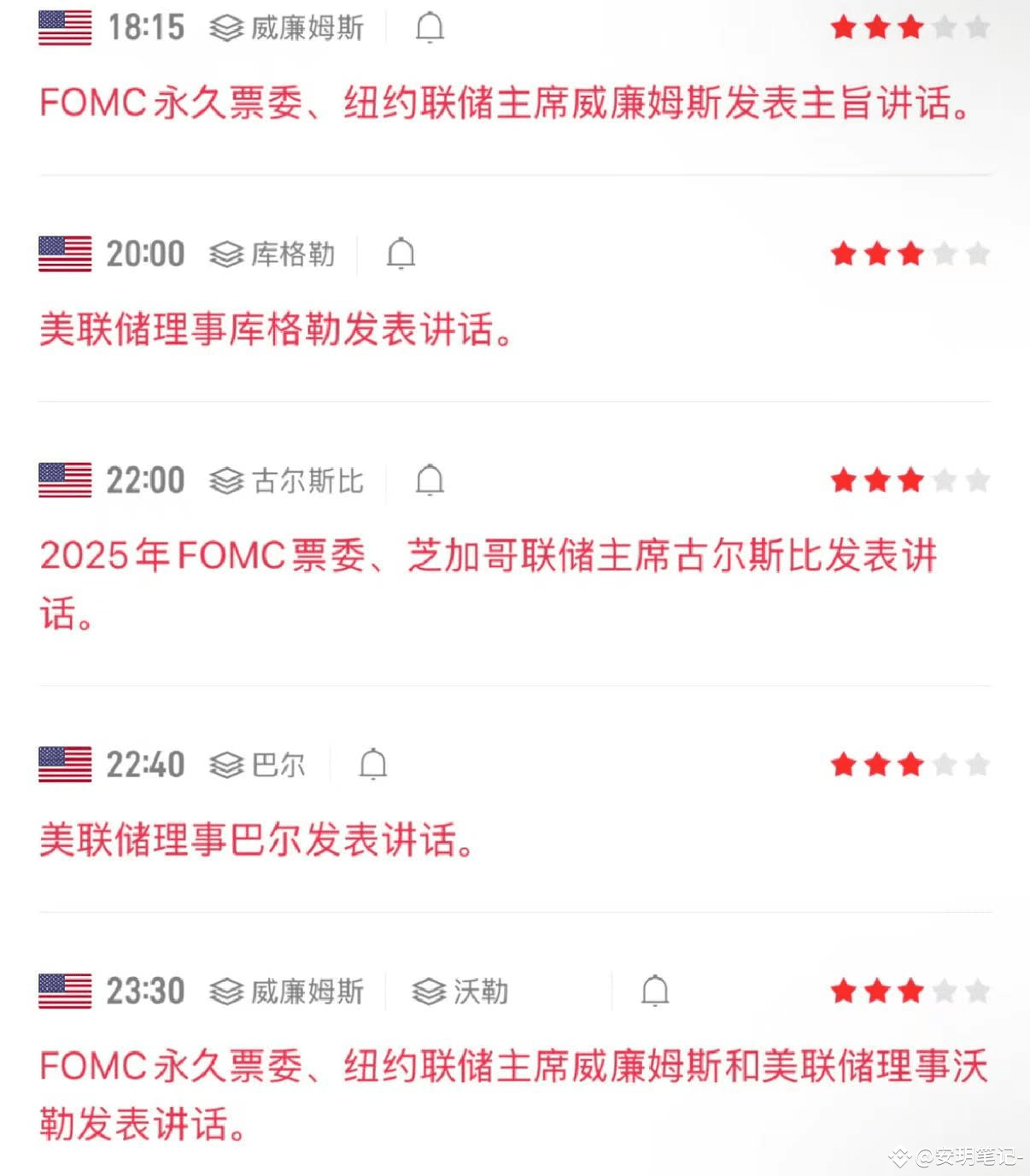
Task: Toggle the reminder bell for the 18:15 speech
Action: pyautogui.click(x=430, y=26)
